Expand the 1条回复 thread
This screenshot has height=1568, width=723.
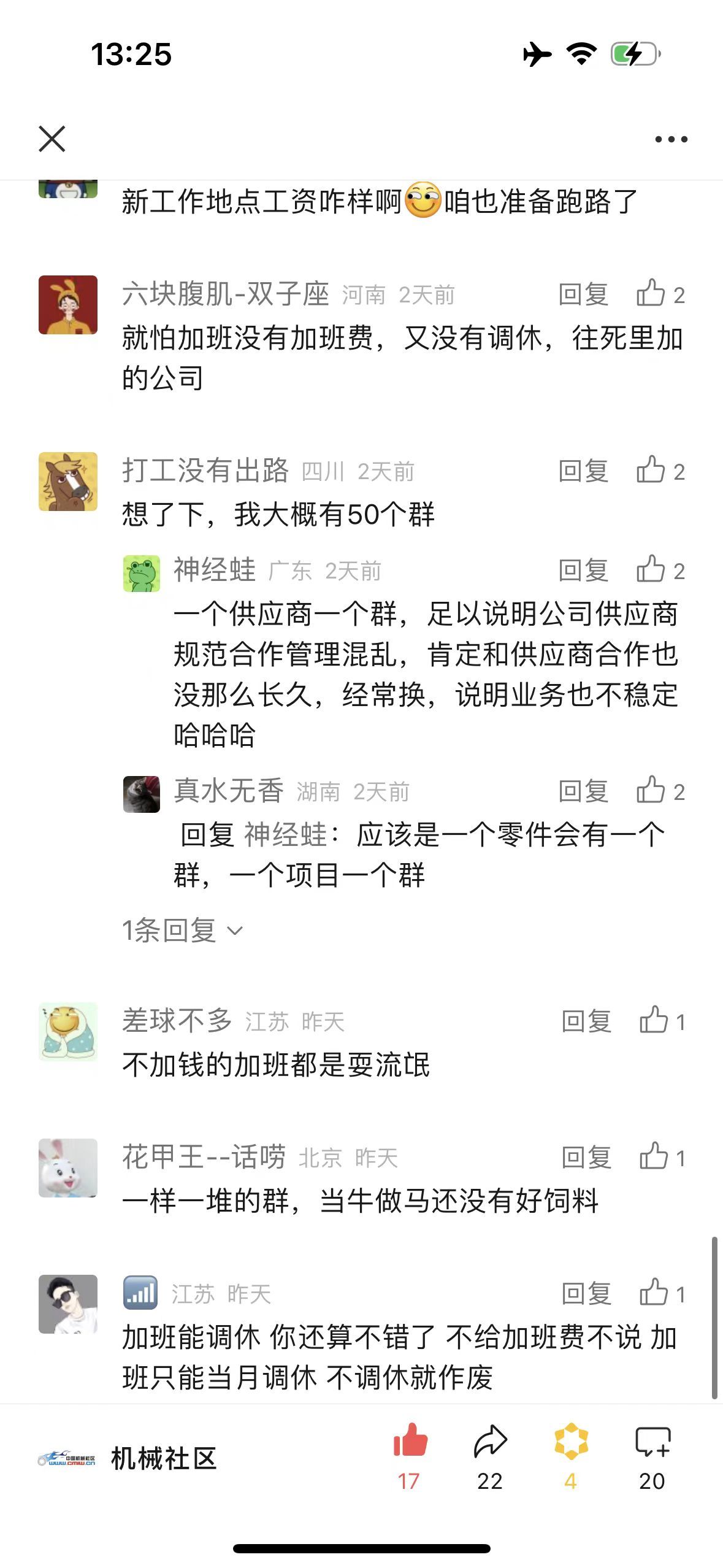click(182, 931)
